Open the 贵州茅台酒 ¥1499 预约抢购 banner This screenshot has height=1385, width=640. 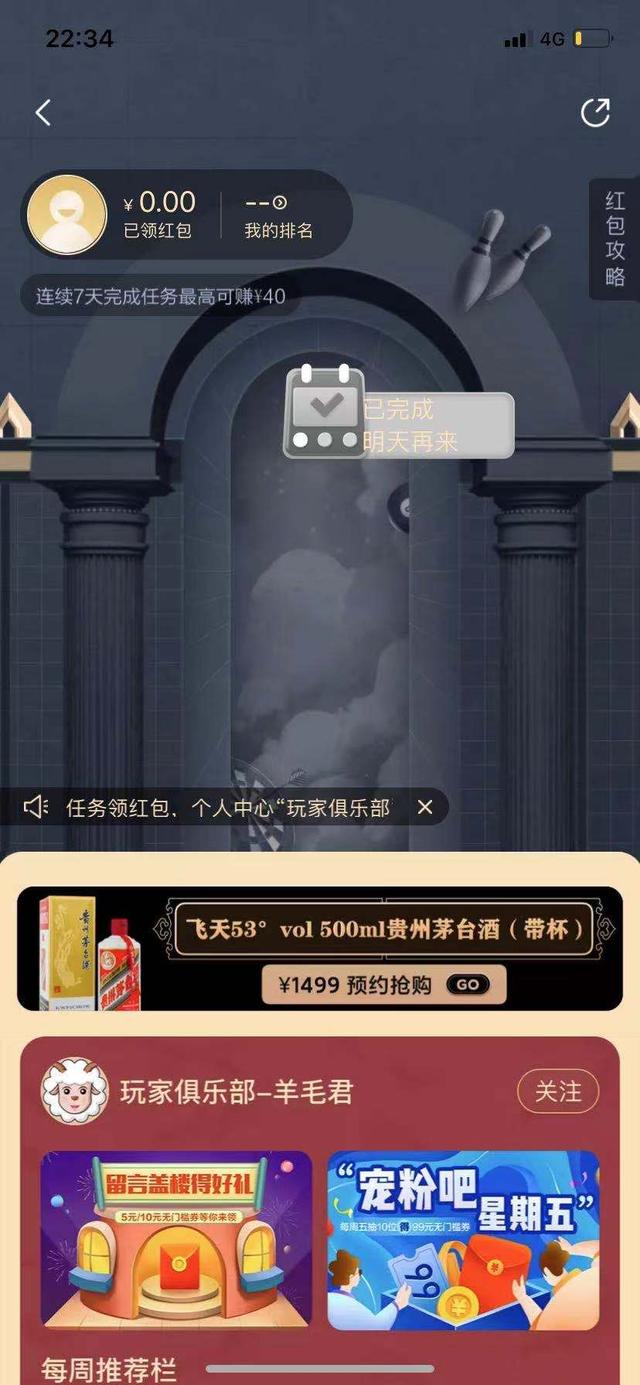tap(320, 948)
